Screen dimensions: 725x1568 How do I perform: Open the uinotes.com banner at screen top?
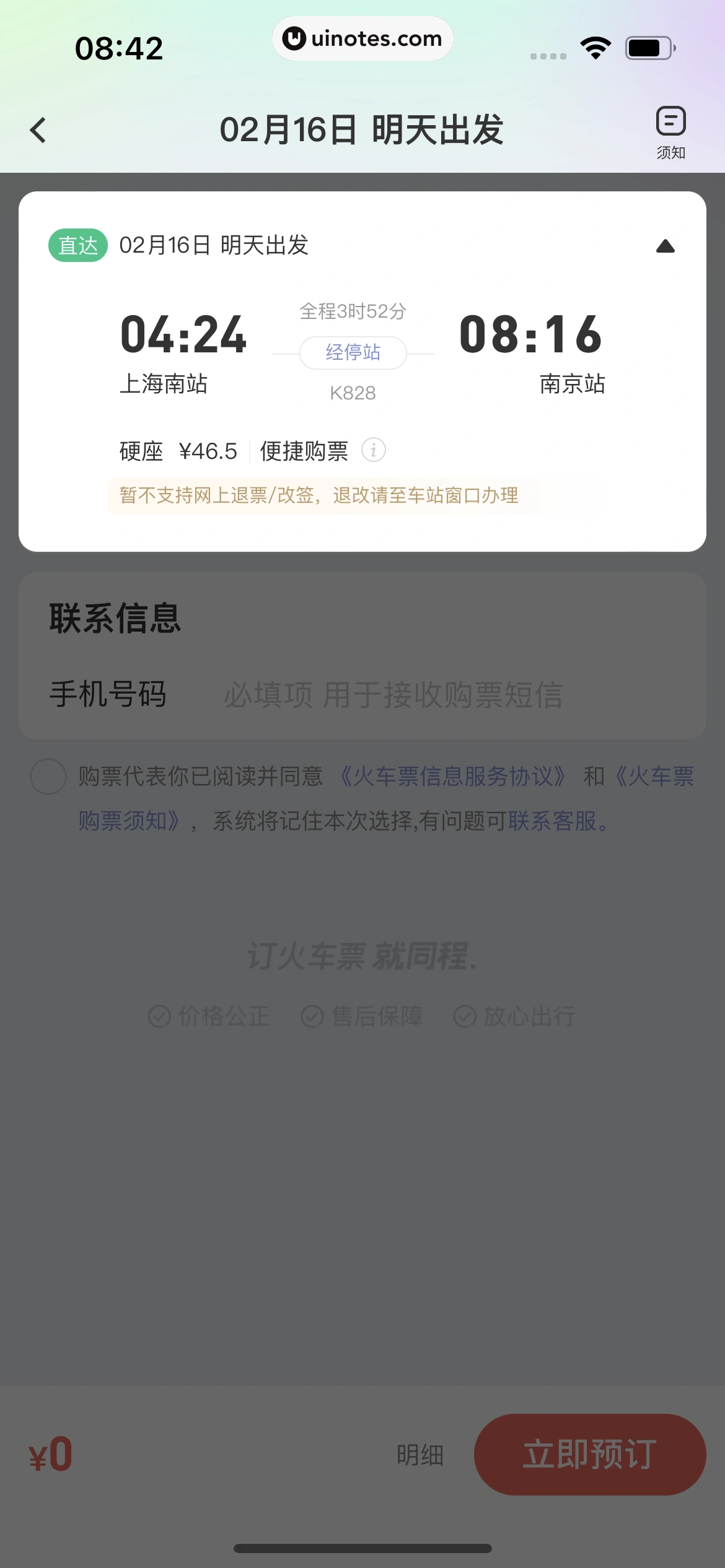coord(362,38)
